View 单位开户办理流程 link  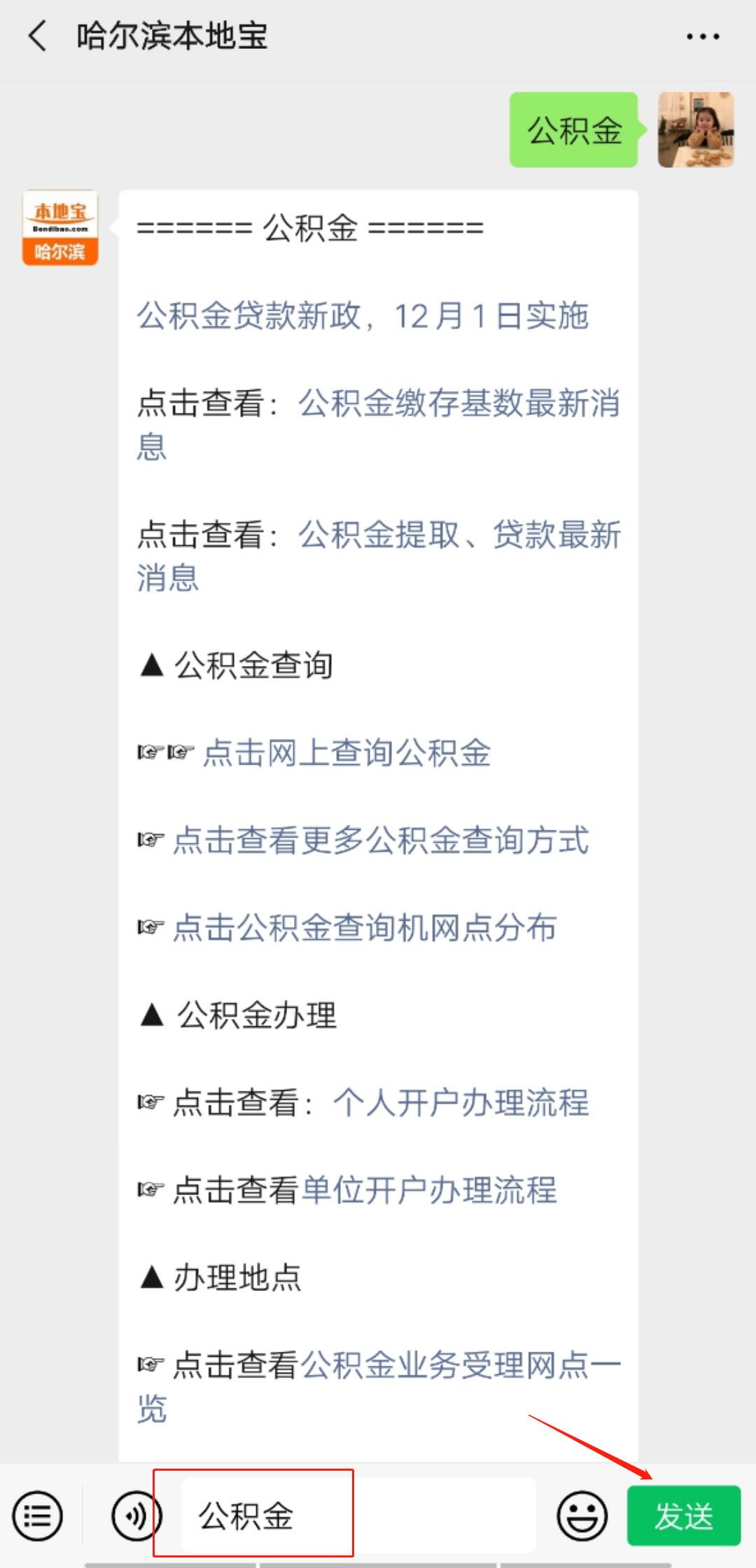coord(429,1191)
